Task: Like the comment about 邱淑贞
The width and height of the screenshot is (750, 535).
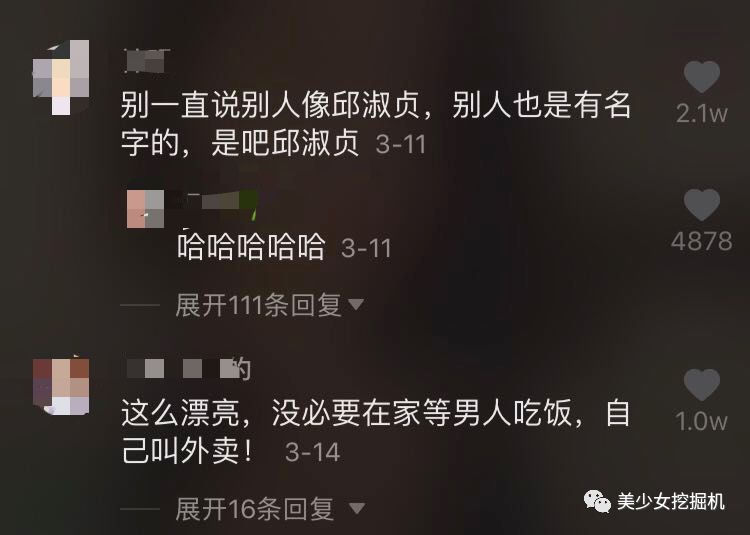Action: coord(701,78)
